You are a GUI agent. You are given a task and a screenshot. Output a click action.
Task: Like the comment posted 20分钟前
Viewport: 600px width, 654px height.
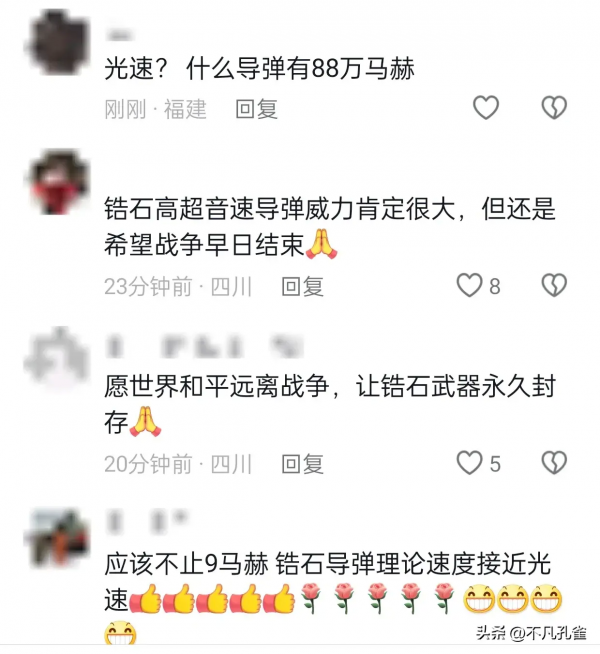[469, 462]
